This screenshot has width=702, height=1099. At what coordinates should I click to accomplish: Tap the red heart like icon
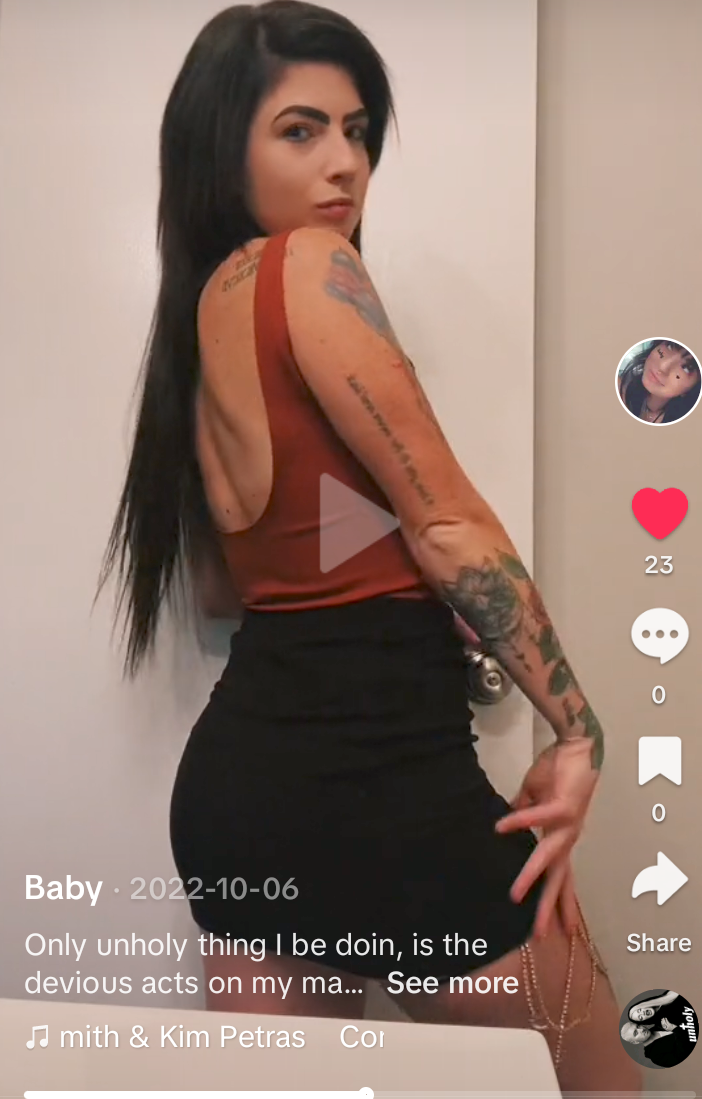[x=659, y=514]
